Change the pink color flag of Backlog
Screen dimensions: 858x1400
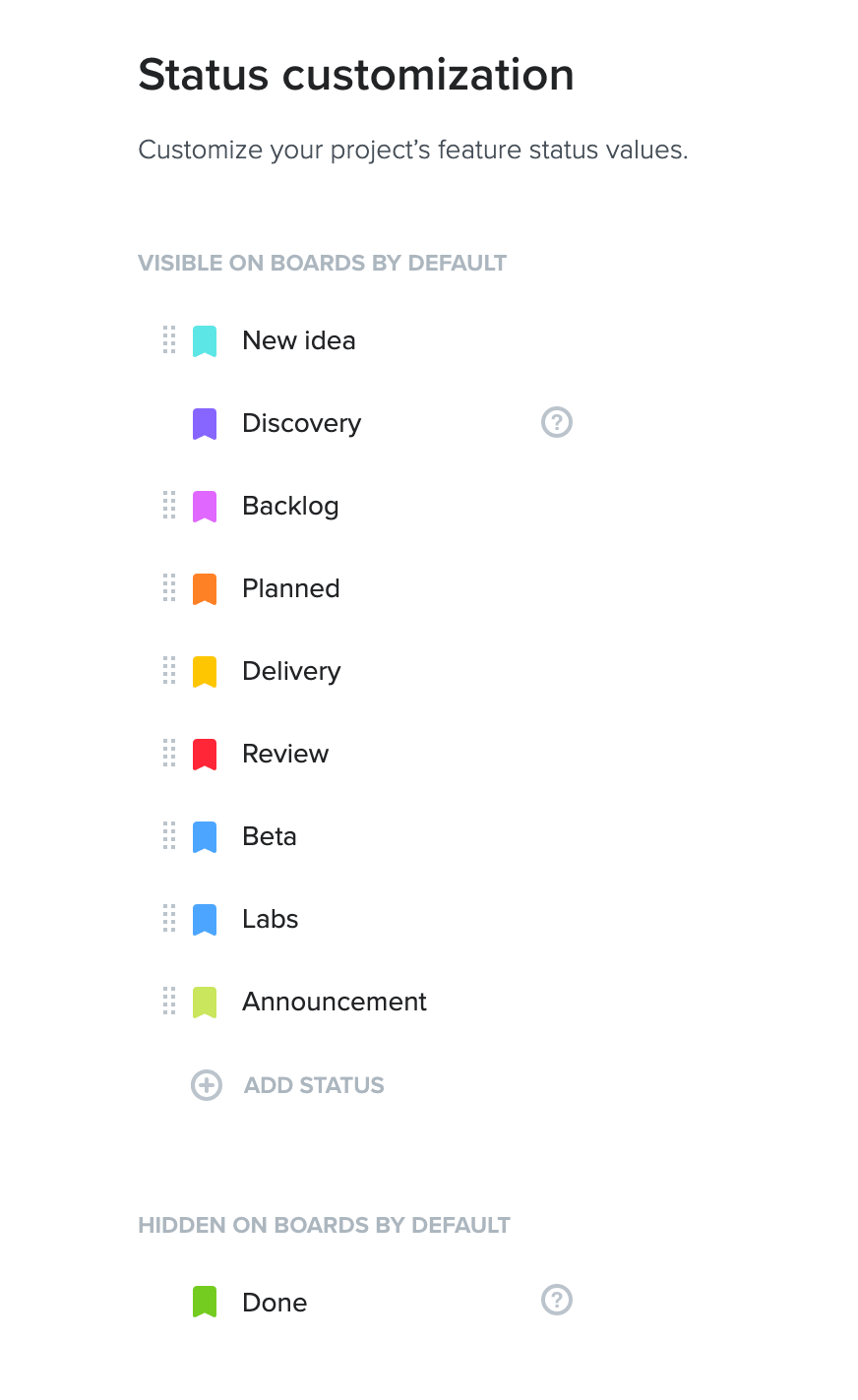[205, 507]
